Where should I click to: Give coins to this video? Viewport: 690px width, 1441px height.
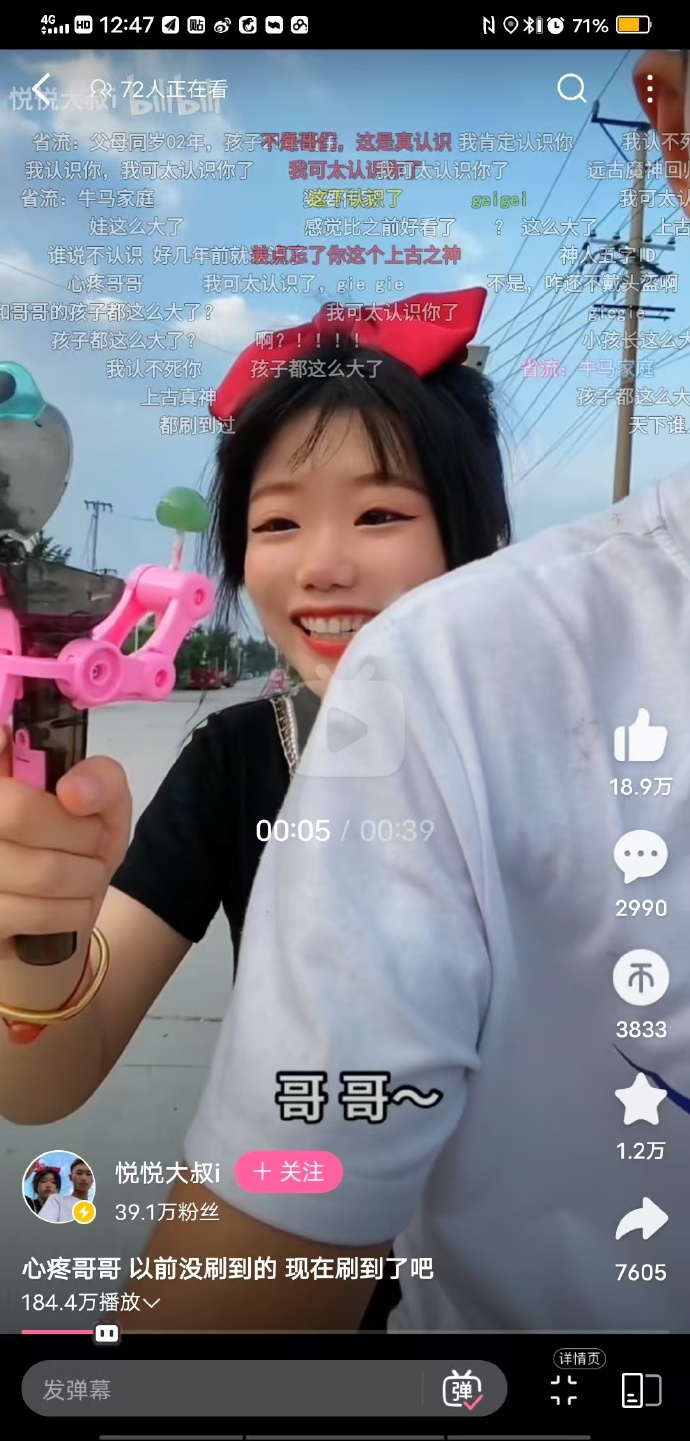640,979
